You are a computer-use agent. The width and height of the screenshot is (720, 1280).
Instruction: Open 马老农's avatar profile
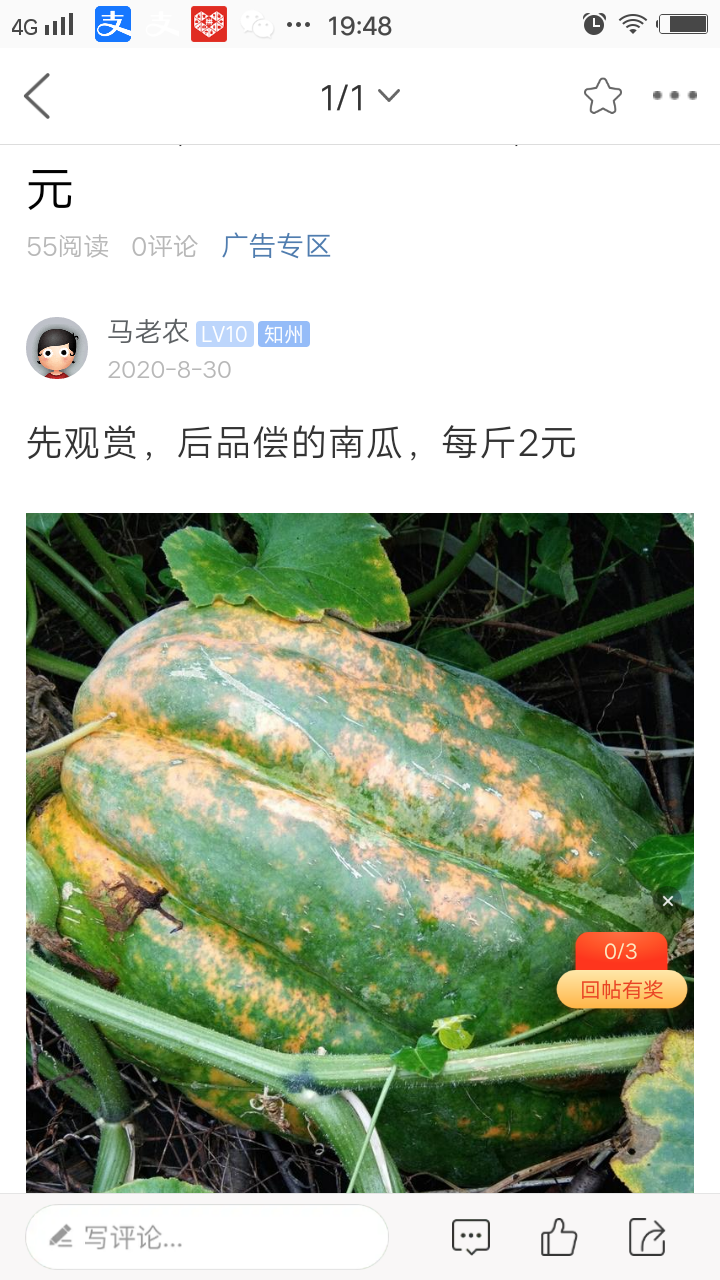tap(57, 349)
